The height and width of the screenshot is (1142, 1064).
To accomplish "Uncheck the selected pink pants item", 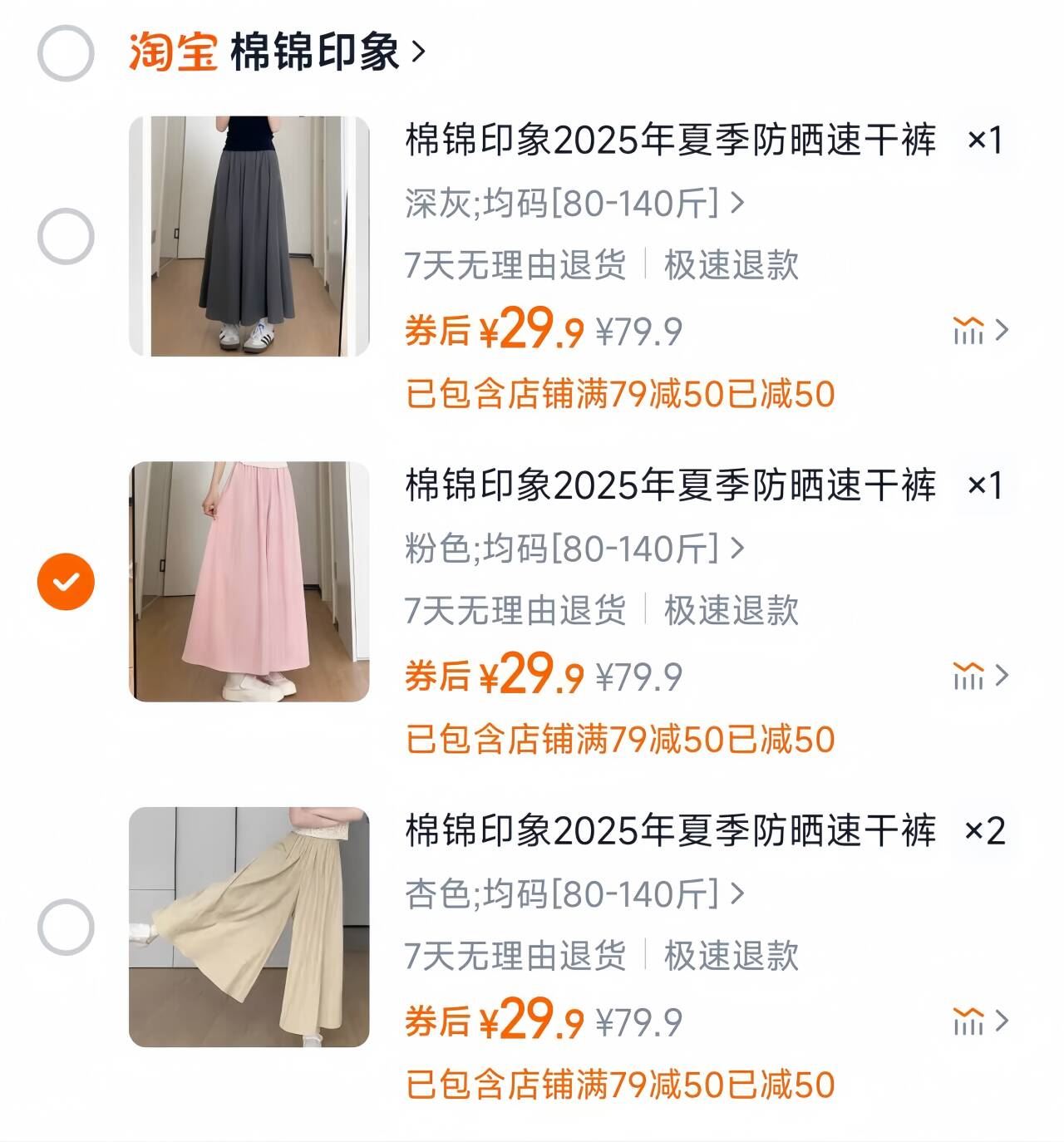I will point(65,580).
